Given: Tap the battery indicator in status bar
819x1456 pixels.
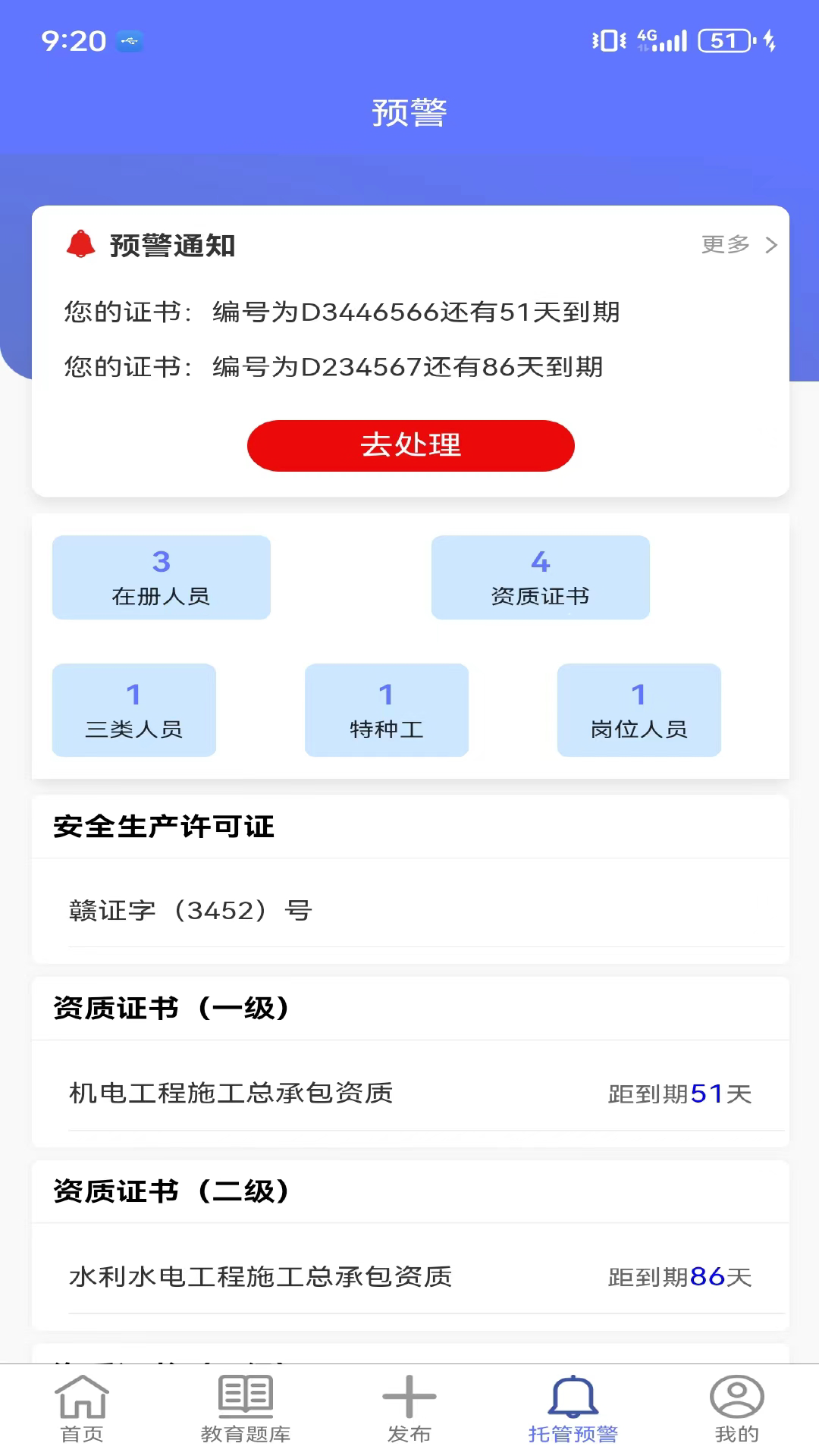Looking at the screenshot, I should tap(723, 39).
